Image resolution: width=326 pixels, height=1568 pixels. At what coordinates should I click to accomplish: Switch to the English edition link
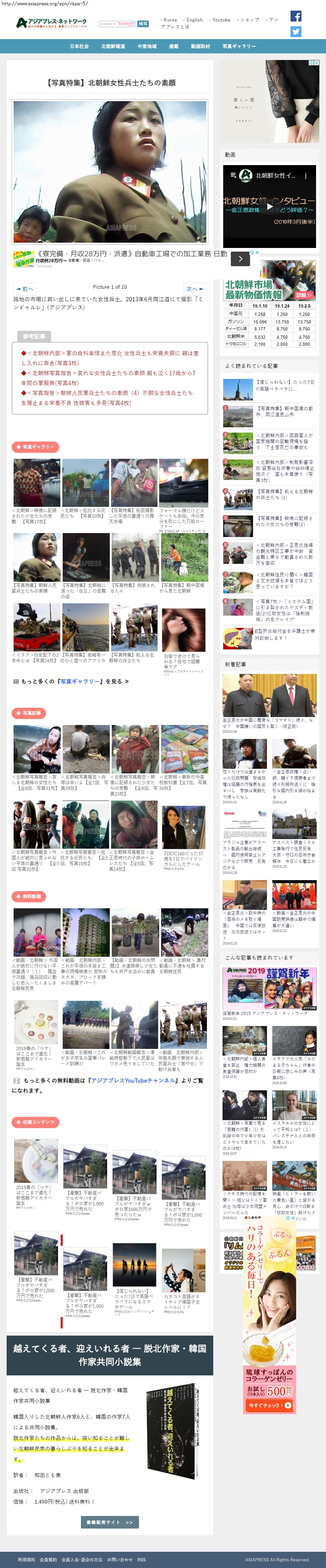click(194, 20)
